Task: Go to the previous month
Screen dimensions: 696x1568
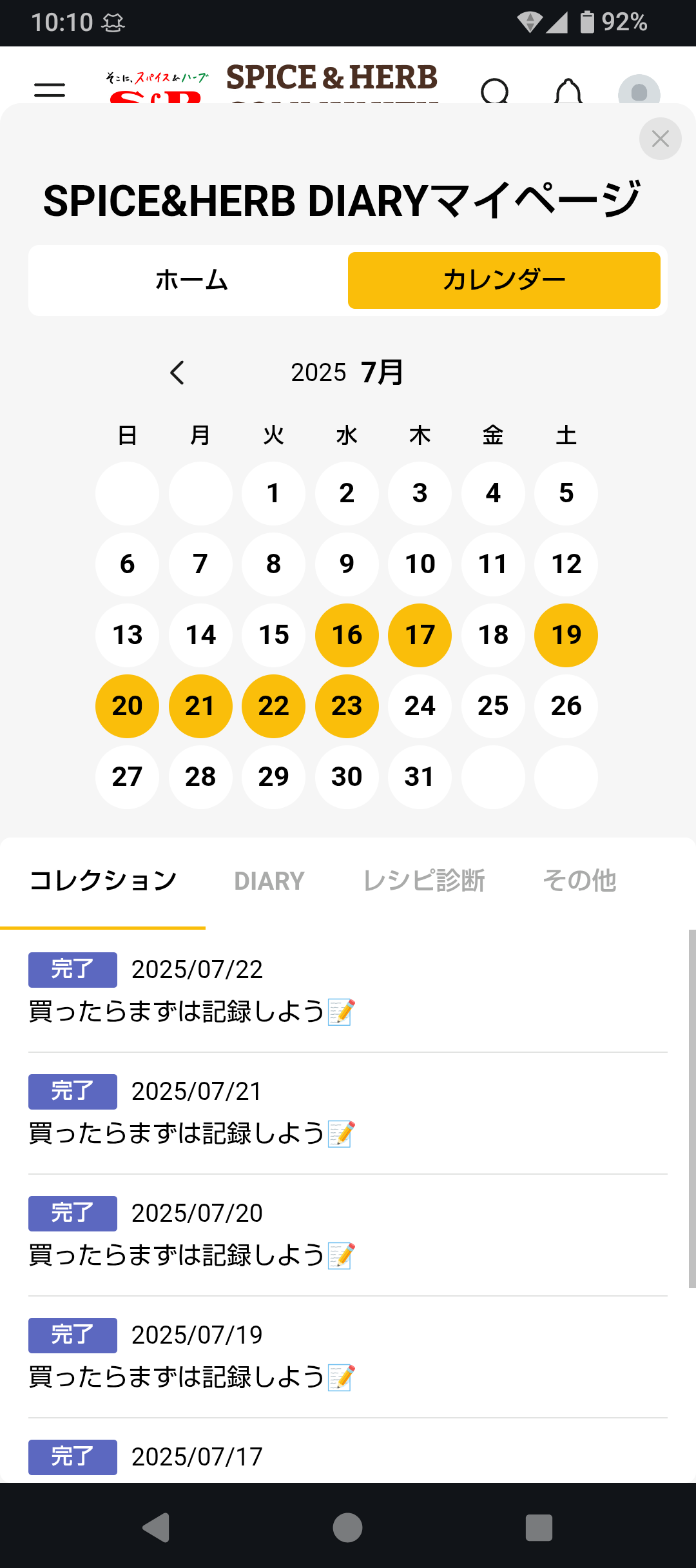Action: pyautogui.click(x=177, y=373)
